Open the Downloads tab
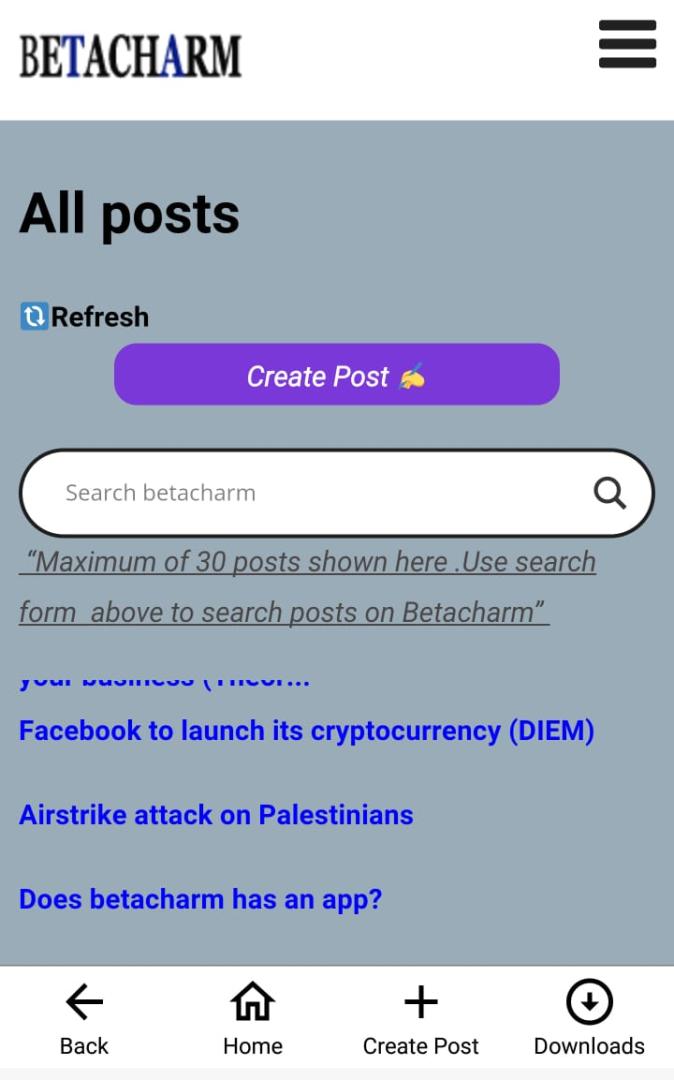The image size is (674, 1080). (589, 1019)
